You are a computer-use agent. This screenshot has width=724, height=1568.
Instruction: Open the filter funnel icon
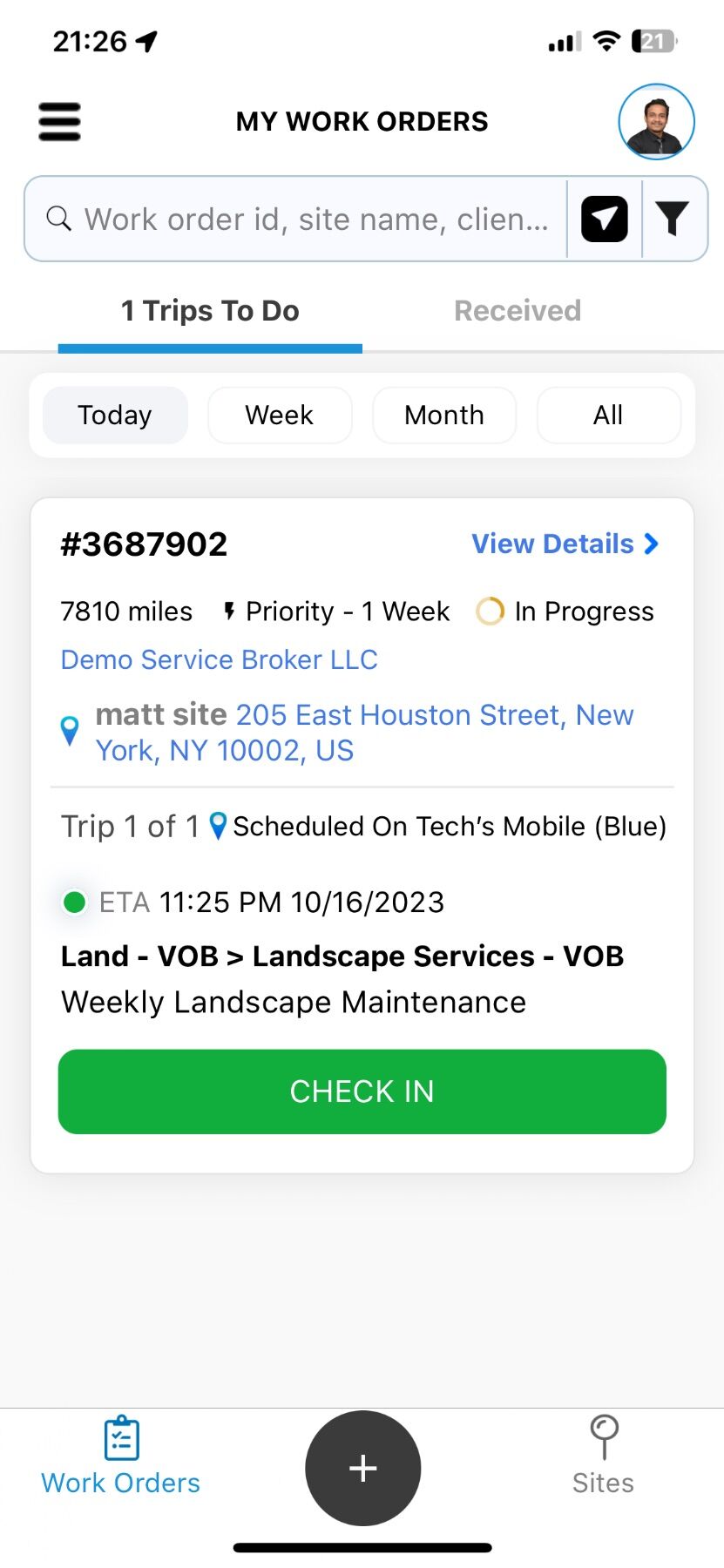point(672,220)
